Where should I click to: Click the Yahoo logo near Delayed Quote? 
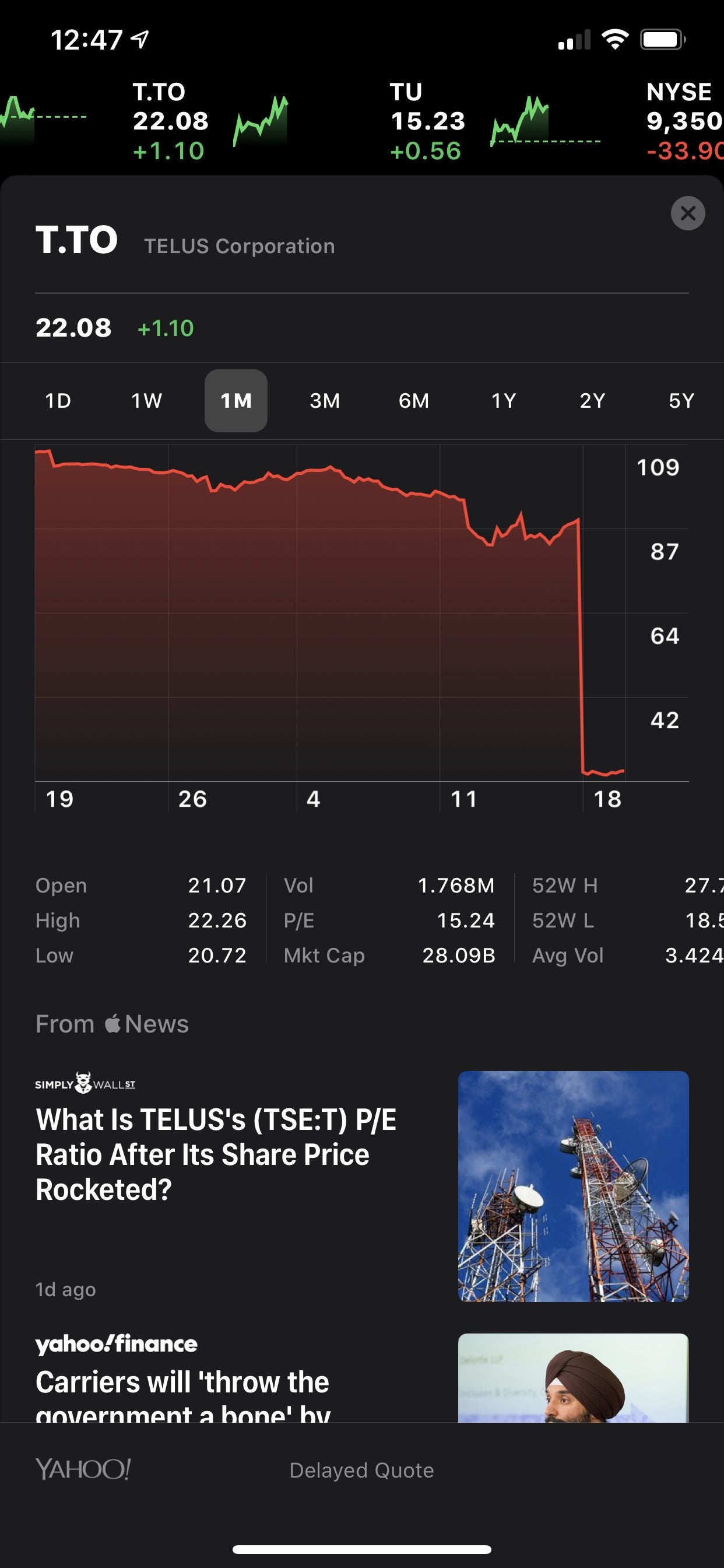point(83,1470)
